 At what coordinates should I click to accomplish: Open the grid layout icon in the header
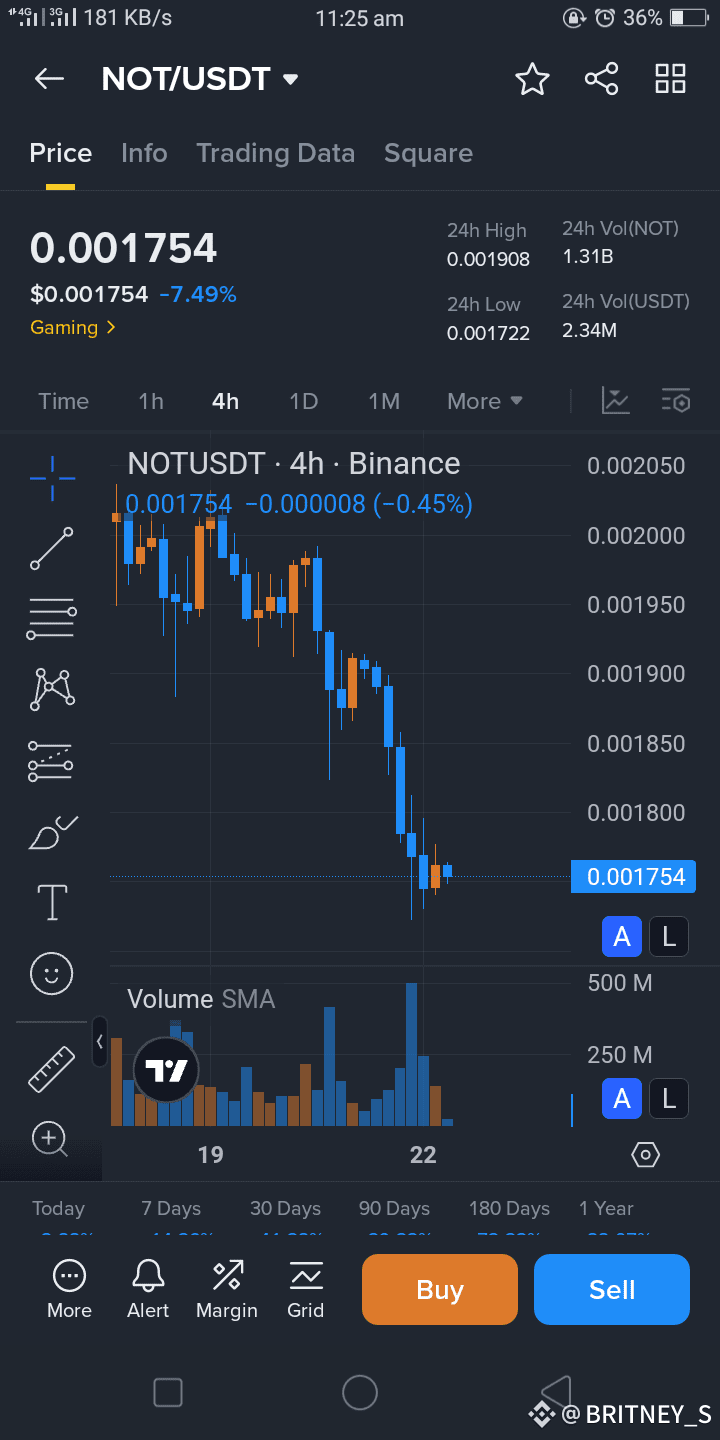(670, 79)
